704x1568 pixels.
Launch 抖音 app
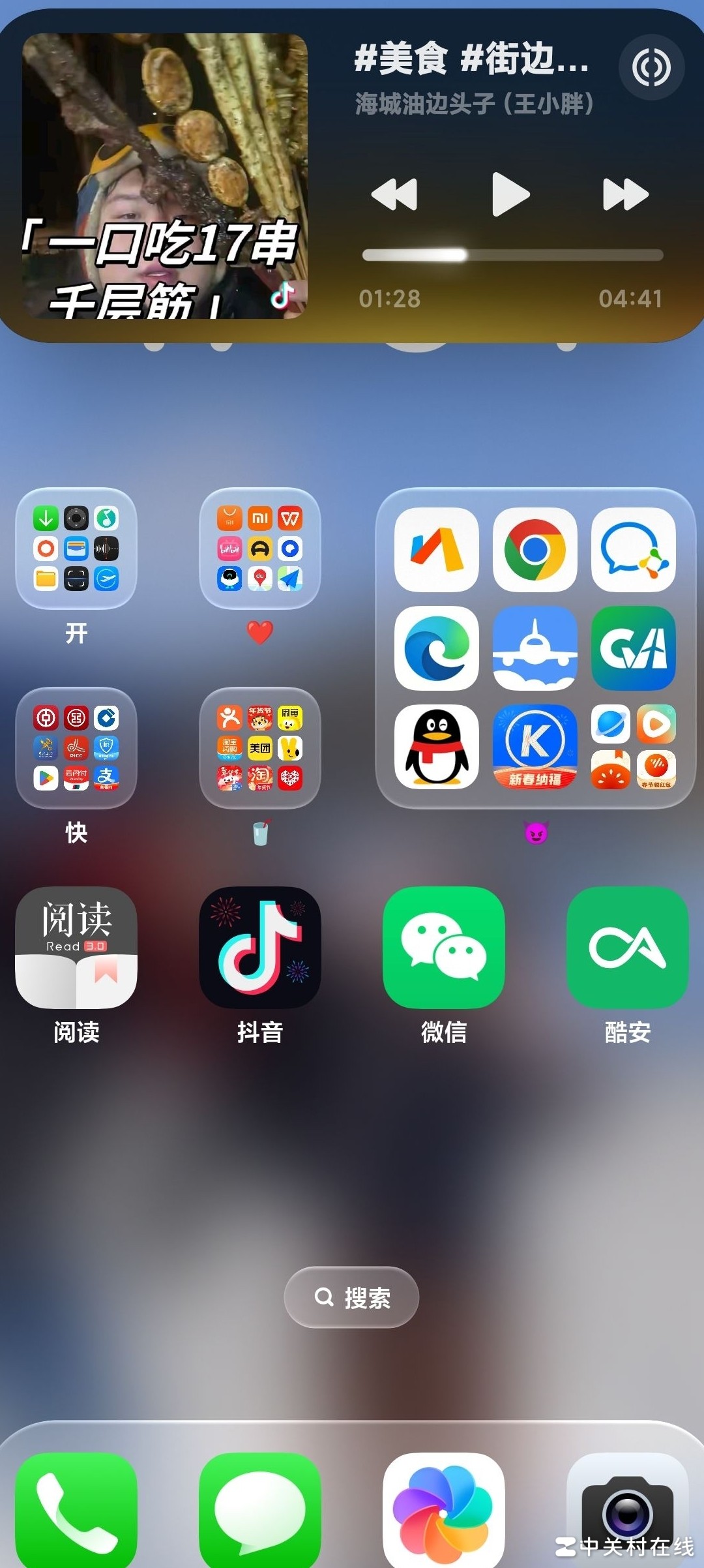259,947
